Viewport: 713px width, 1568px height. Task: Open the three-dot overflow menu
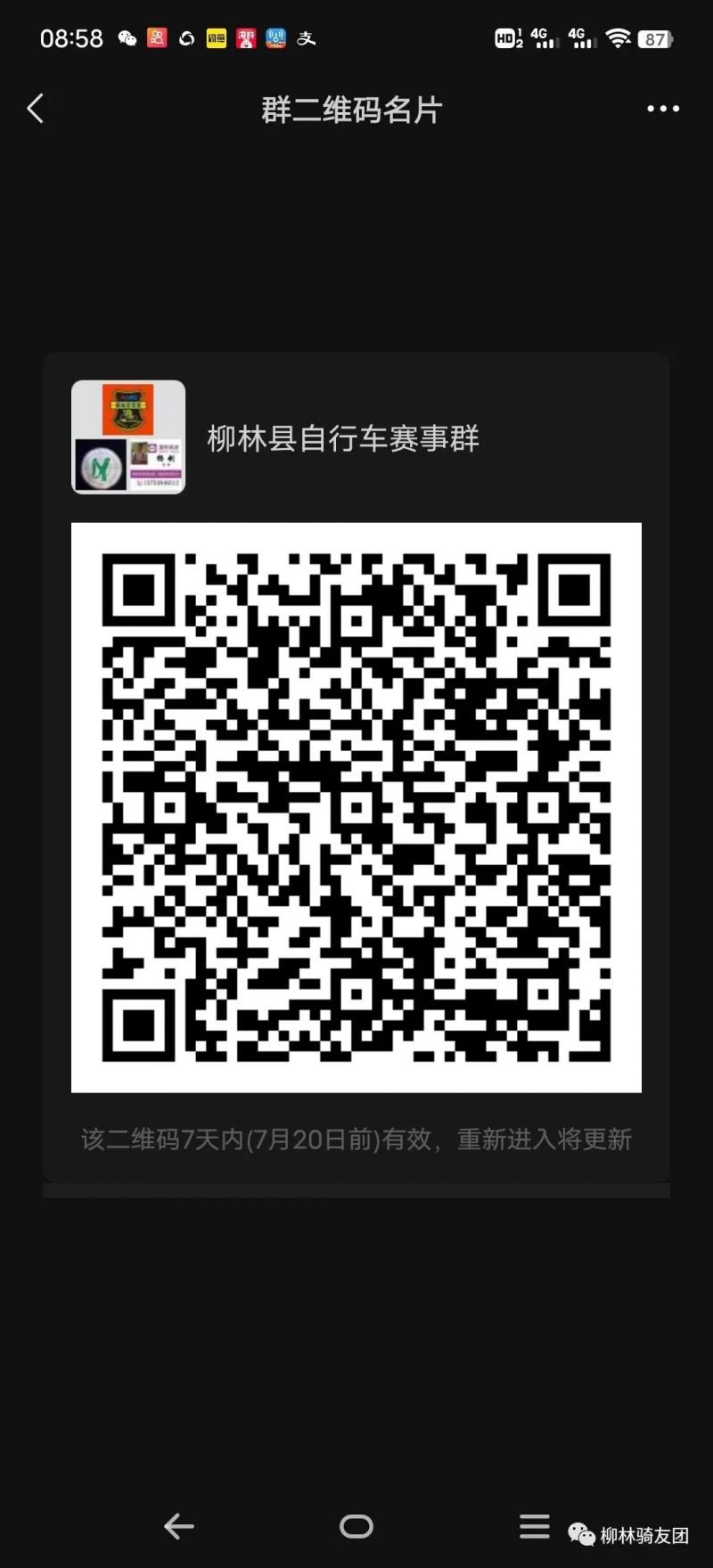point(662,109)
